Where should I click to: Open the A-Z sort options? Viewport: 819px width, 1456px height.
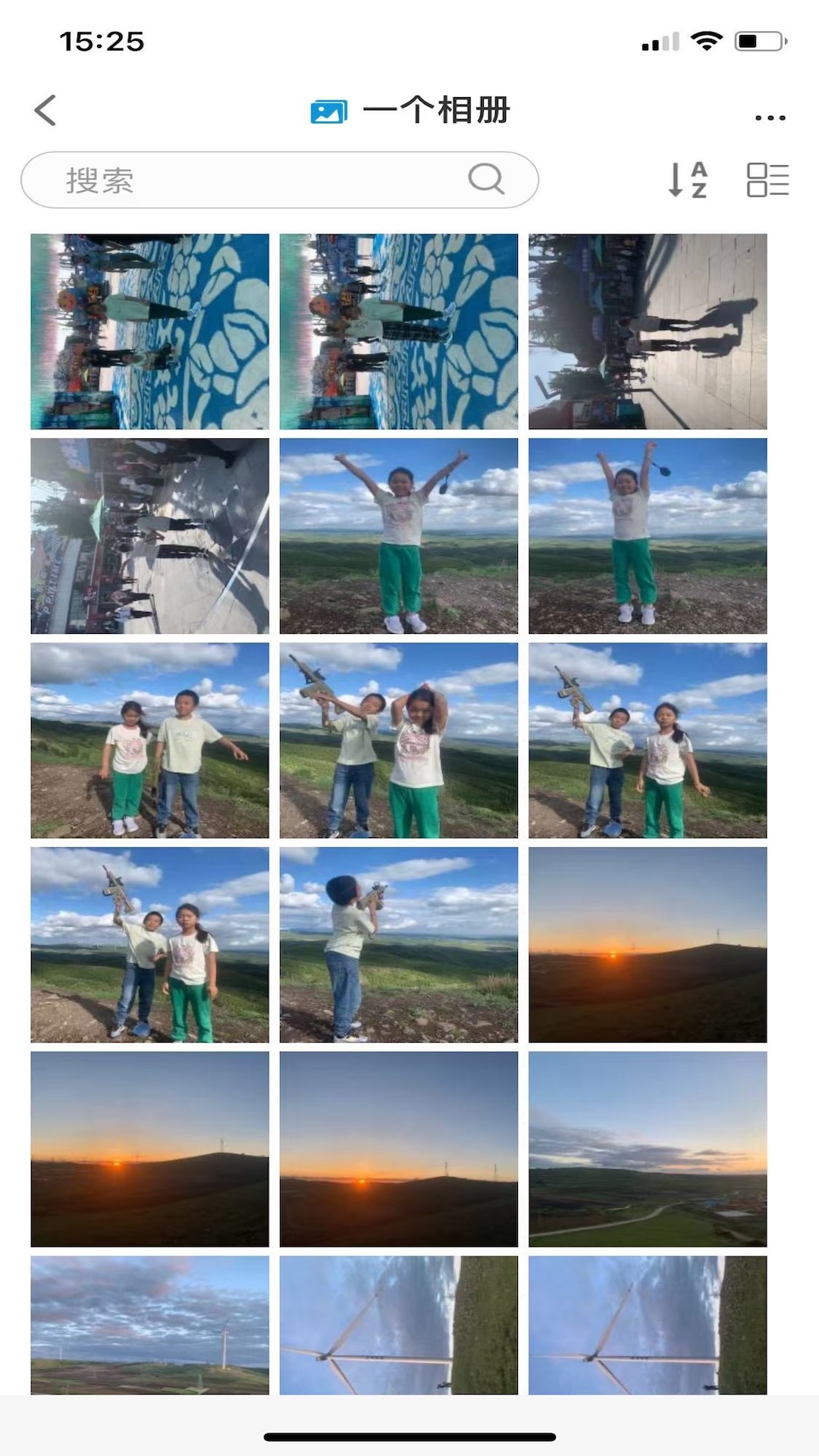pos(687,180)
